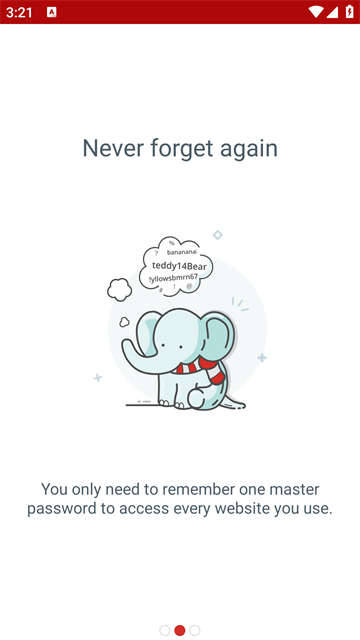The width and height of the screenshot is (360, 640).
Task: Select the current second page indicator dot
Action: (x=180, y=630)
